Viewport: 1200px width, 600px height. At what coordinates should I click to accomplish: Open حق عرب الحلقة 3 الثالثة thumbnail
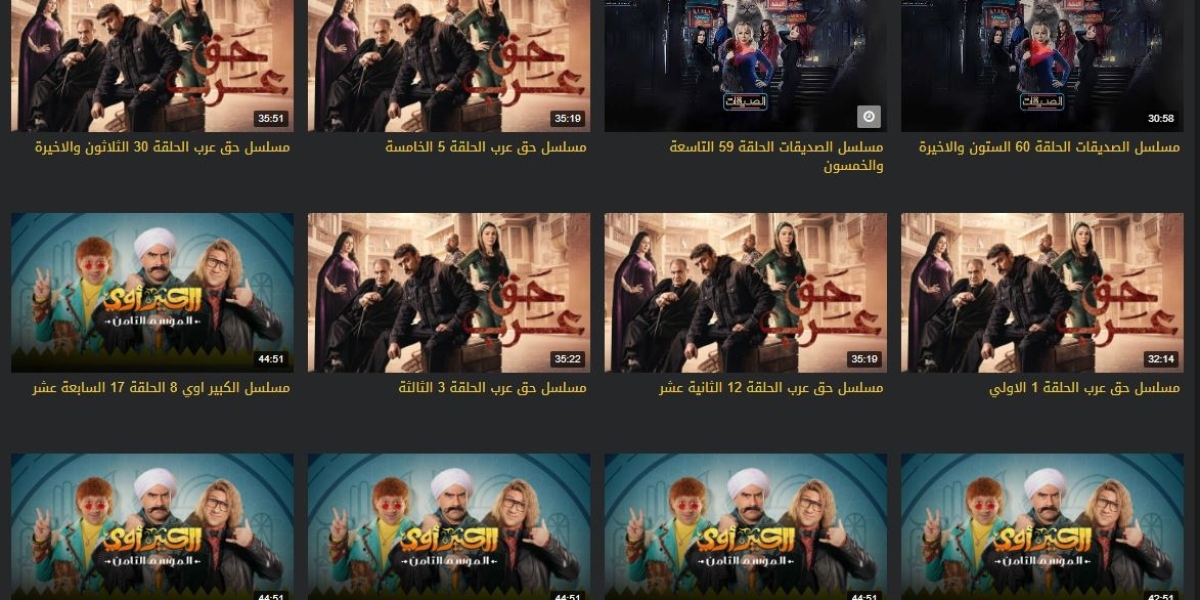click(x=448, y=292)
